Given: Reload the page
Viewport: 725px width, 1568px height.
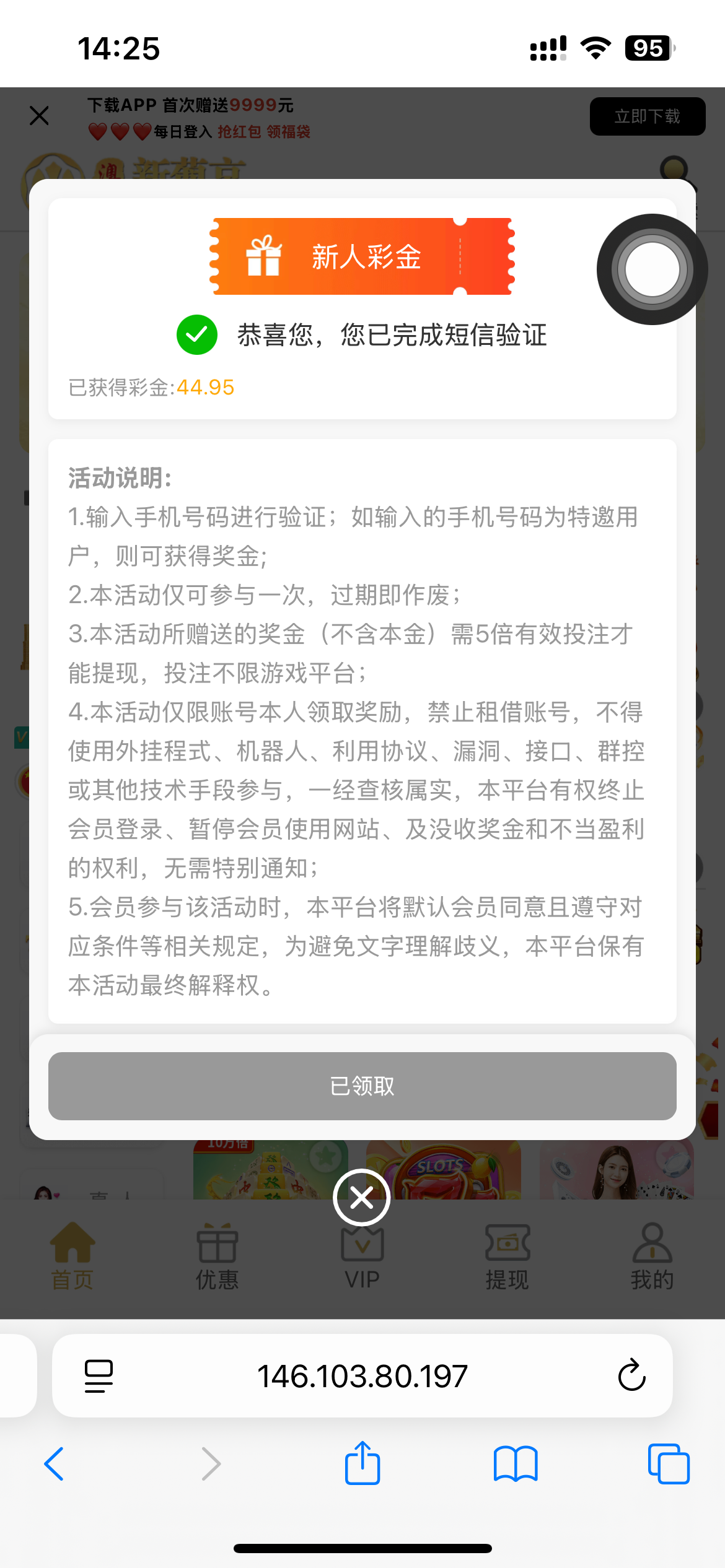Looking at the screenshot, I should (631, 1376).
